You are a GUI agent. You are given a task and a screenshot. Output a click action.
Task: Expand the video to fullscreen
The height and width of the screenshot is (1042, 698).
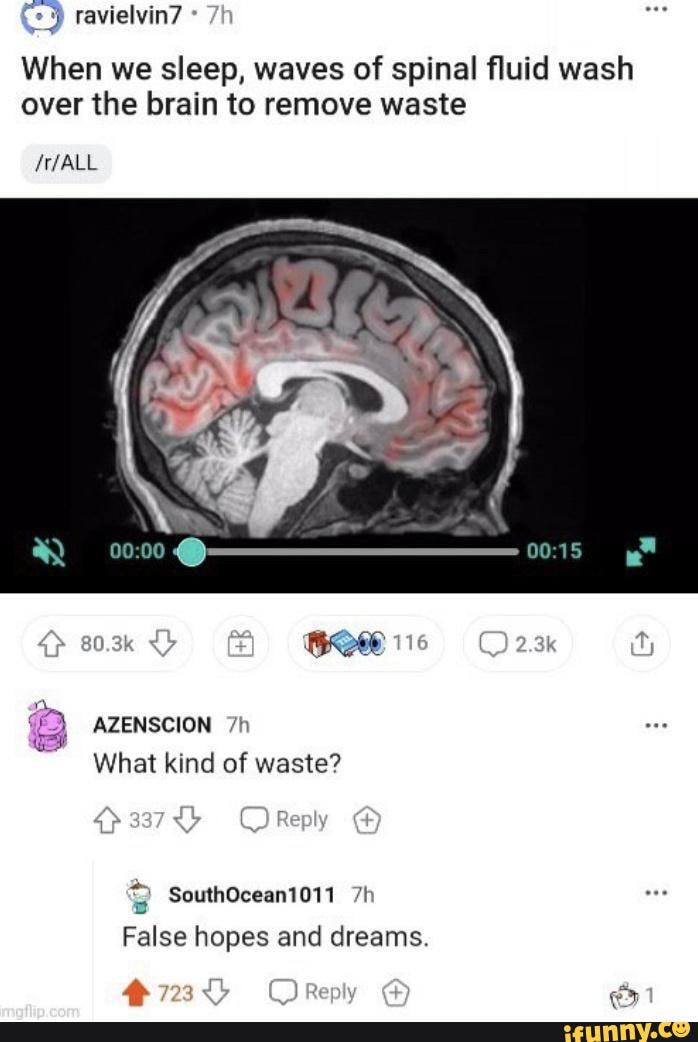click(640, 552)
